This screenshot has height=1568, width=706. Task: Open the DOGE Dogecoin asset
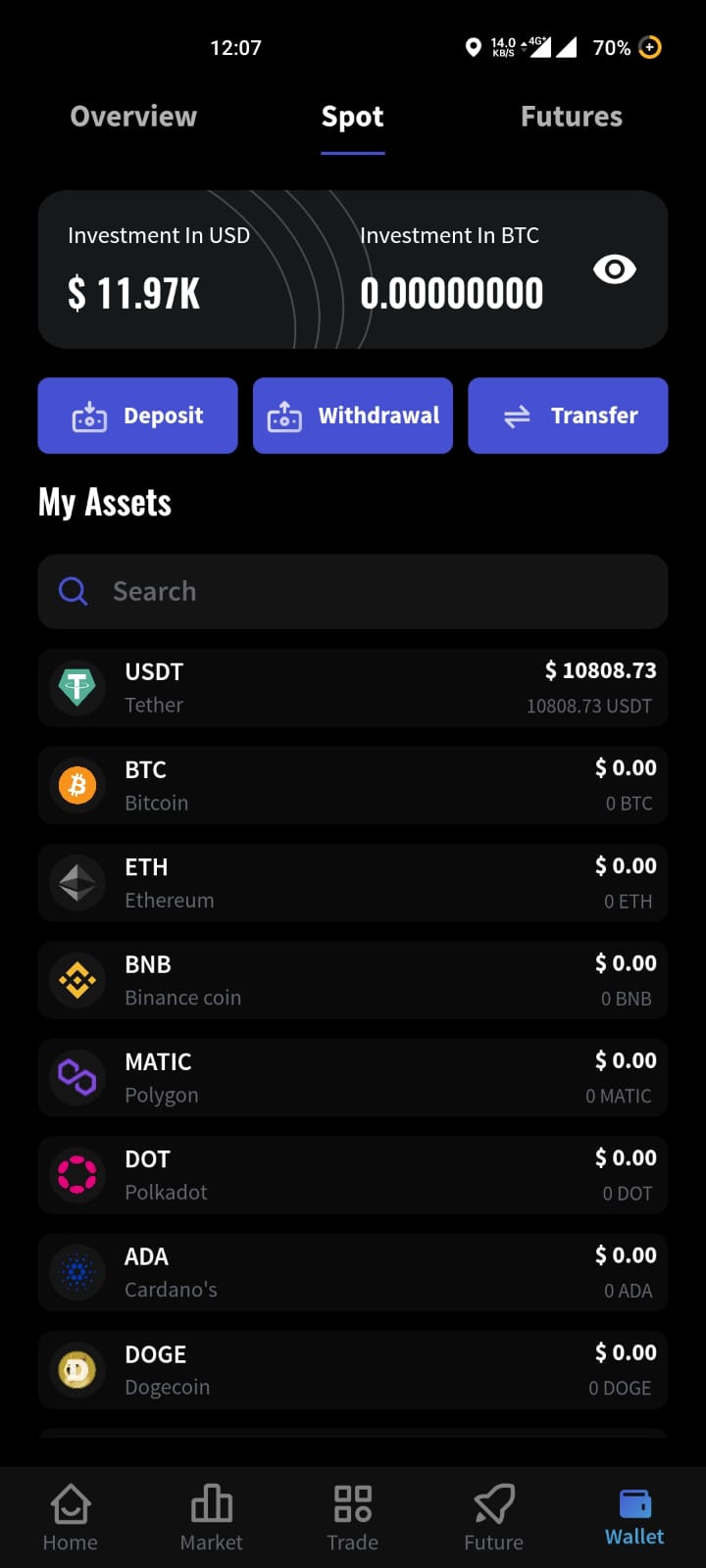coord(353,1370)
